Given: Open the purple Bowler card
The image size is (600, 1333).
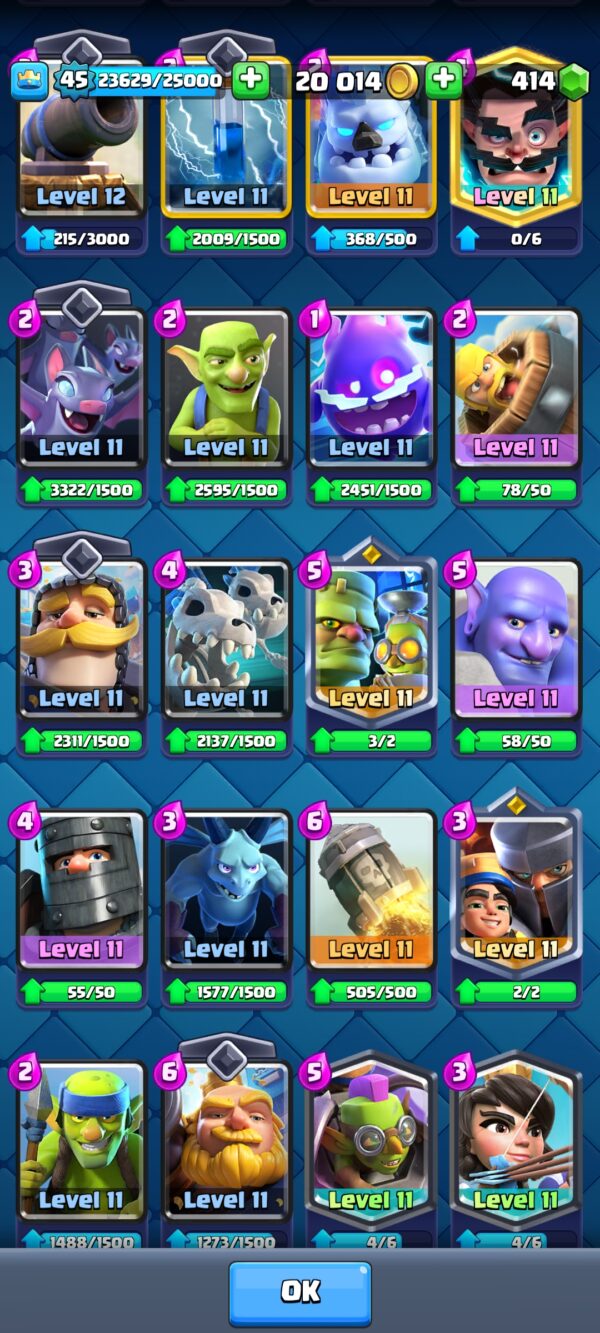Looking at the screenshot, I should point(516,655).
